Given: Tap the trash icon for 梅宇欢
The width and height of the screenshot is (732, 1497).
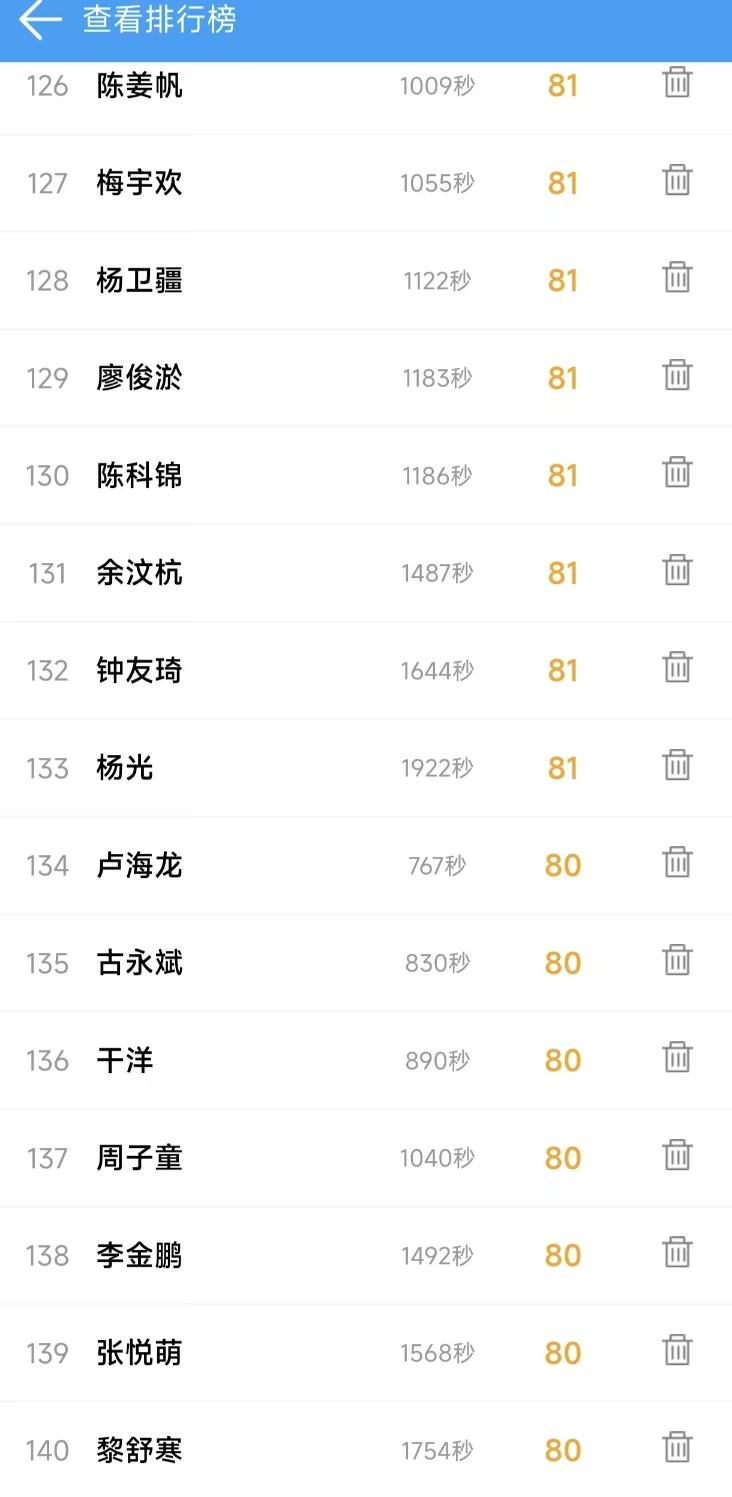Looking at the screenshot, I should pos(677,180).
